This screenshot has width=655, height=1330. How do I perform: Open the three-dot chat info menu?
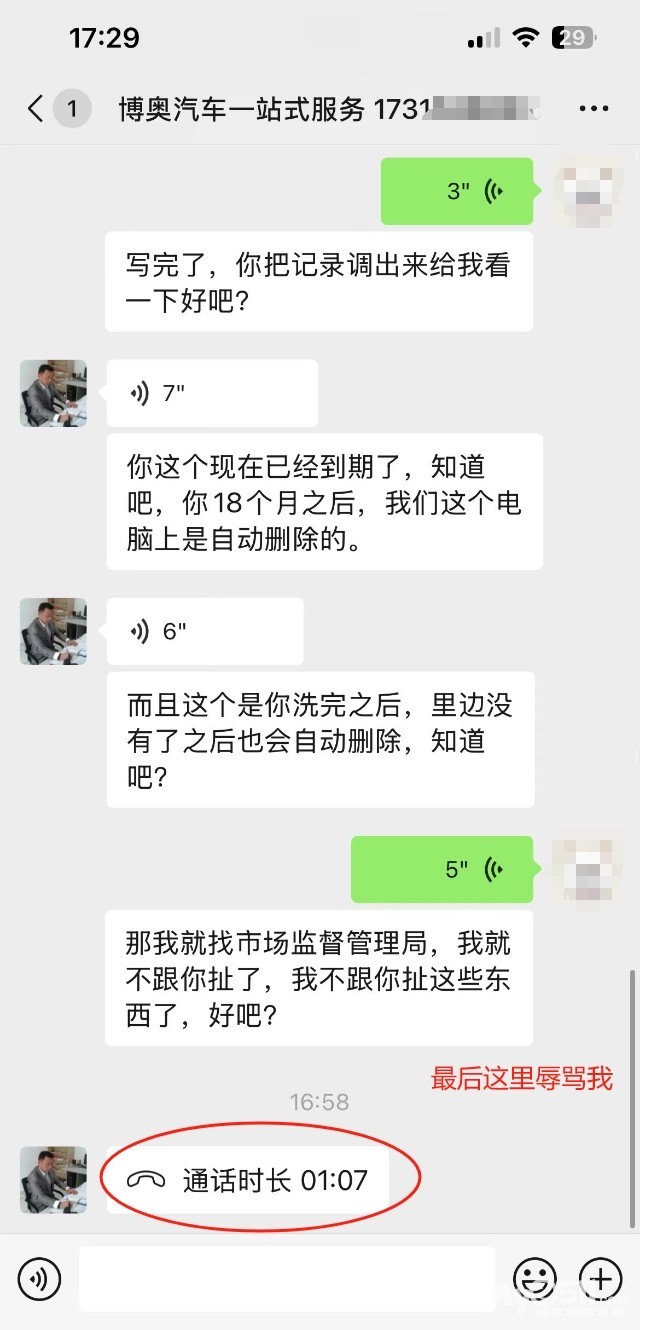tap(593, 108)
